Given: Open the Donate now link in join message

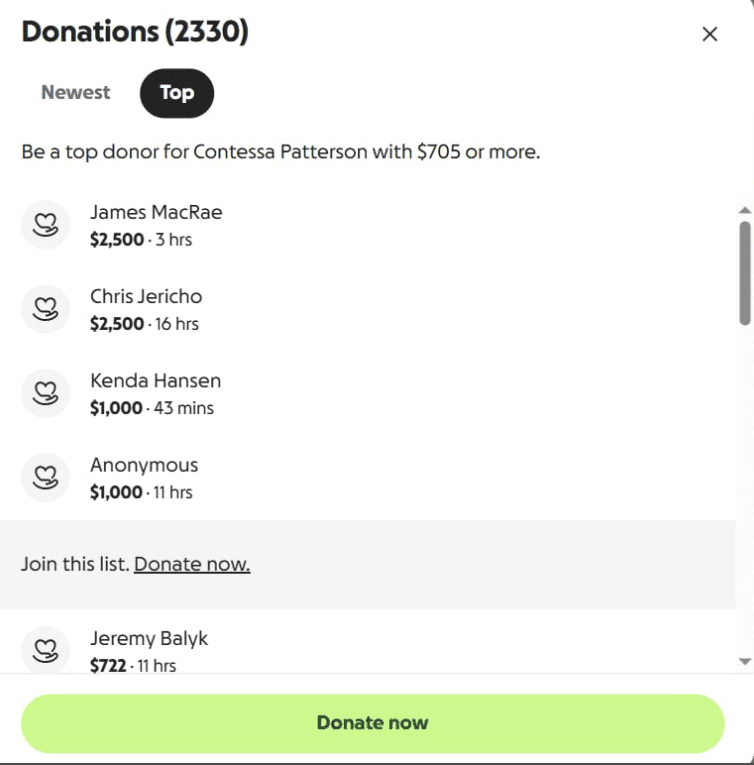Looking at the screenshot, I should tap(191, 564).
